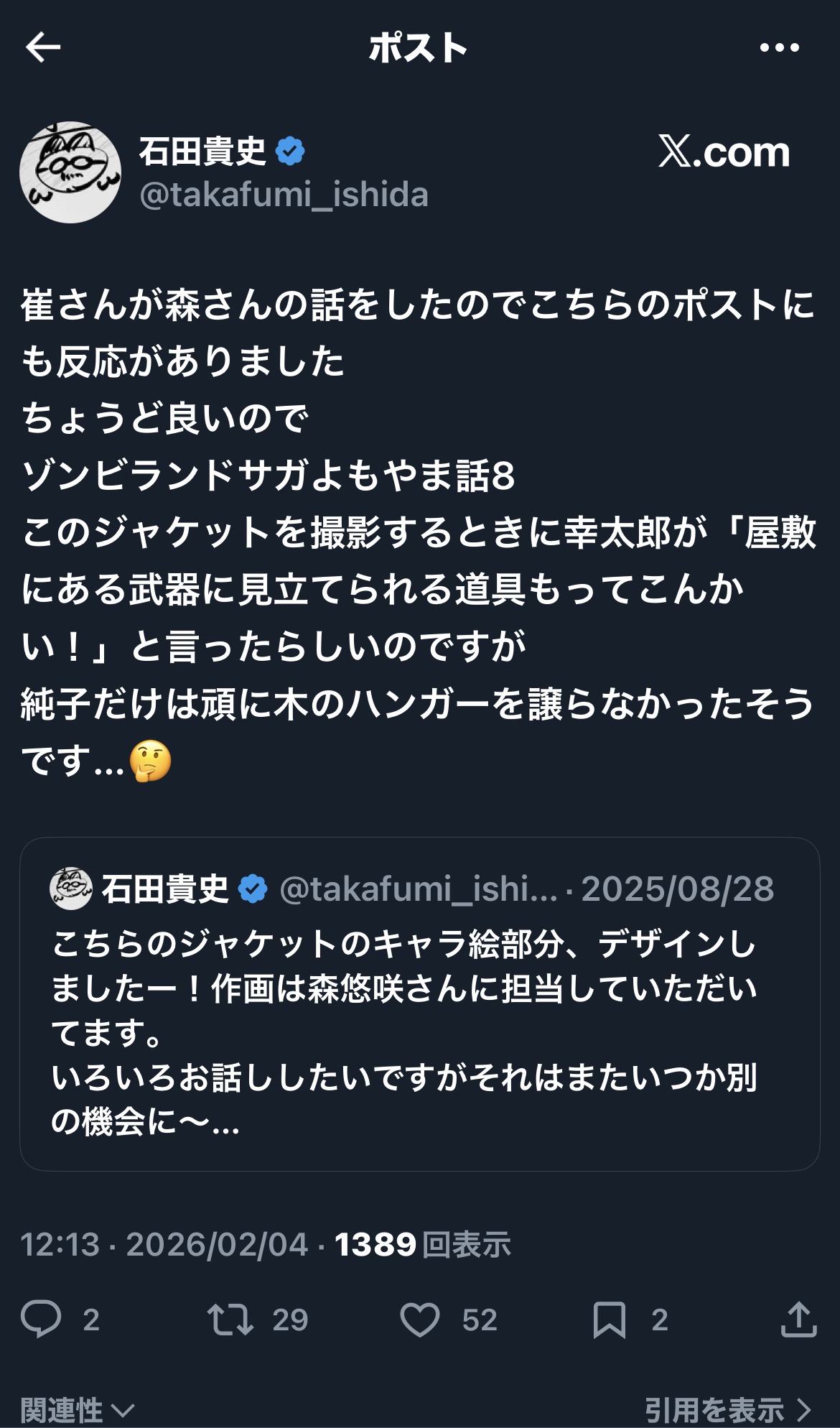This screenshot has height=1428, width=840.
Task: Open 引用を表示 to view quotes
Action: coord(727,1409)
